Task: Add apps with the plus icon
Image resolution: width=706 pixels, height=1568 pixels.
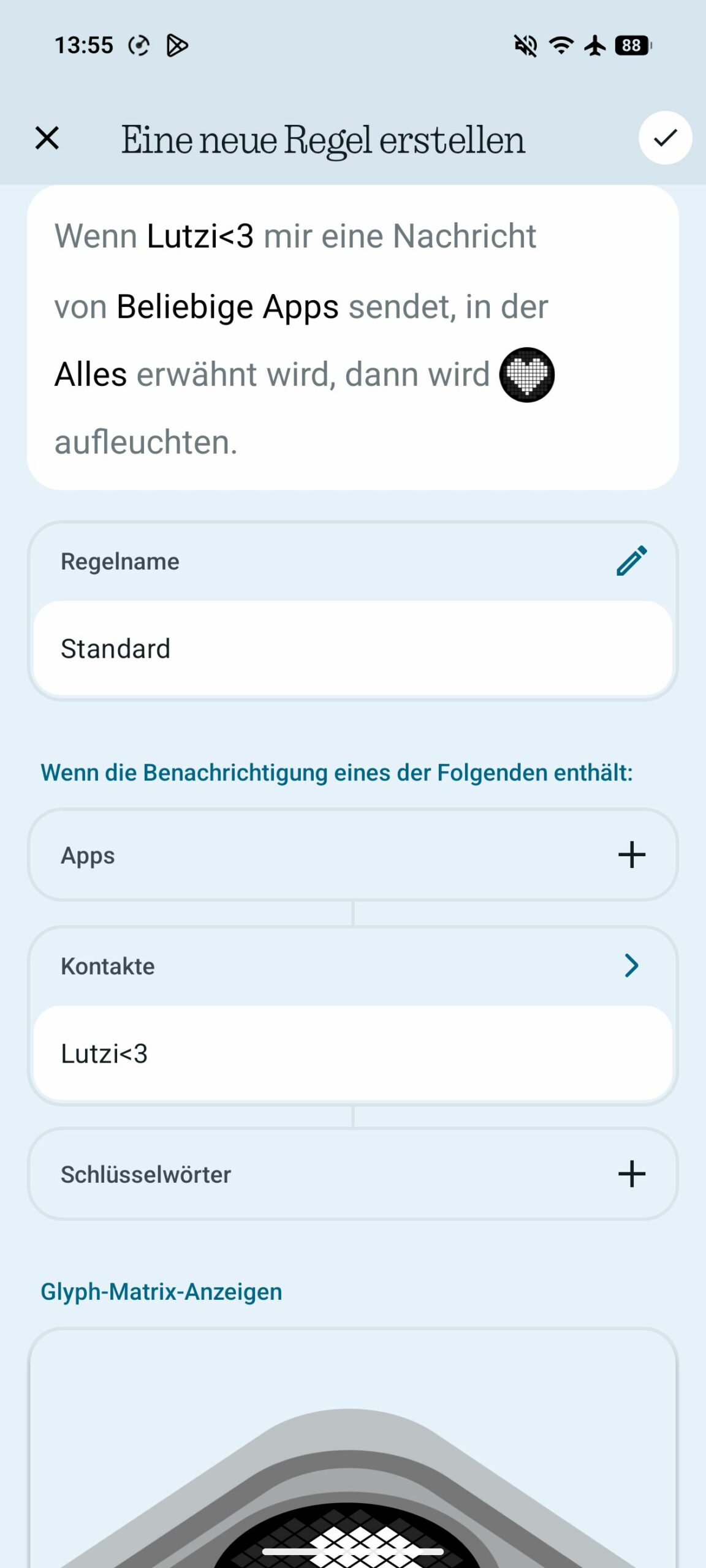Action: (631, 855)
